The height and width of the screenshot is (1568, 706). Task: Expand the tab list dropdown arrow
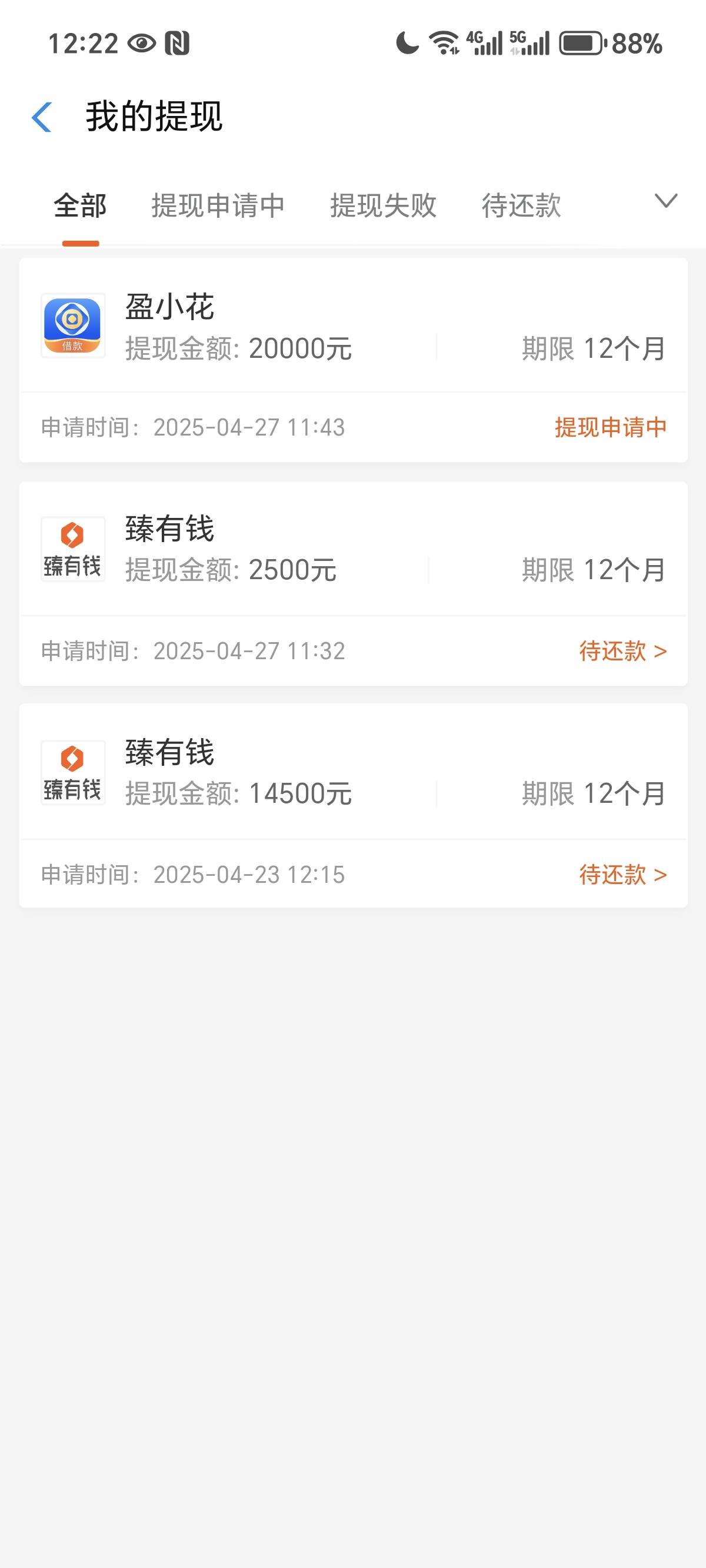(666, 201)
